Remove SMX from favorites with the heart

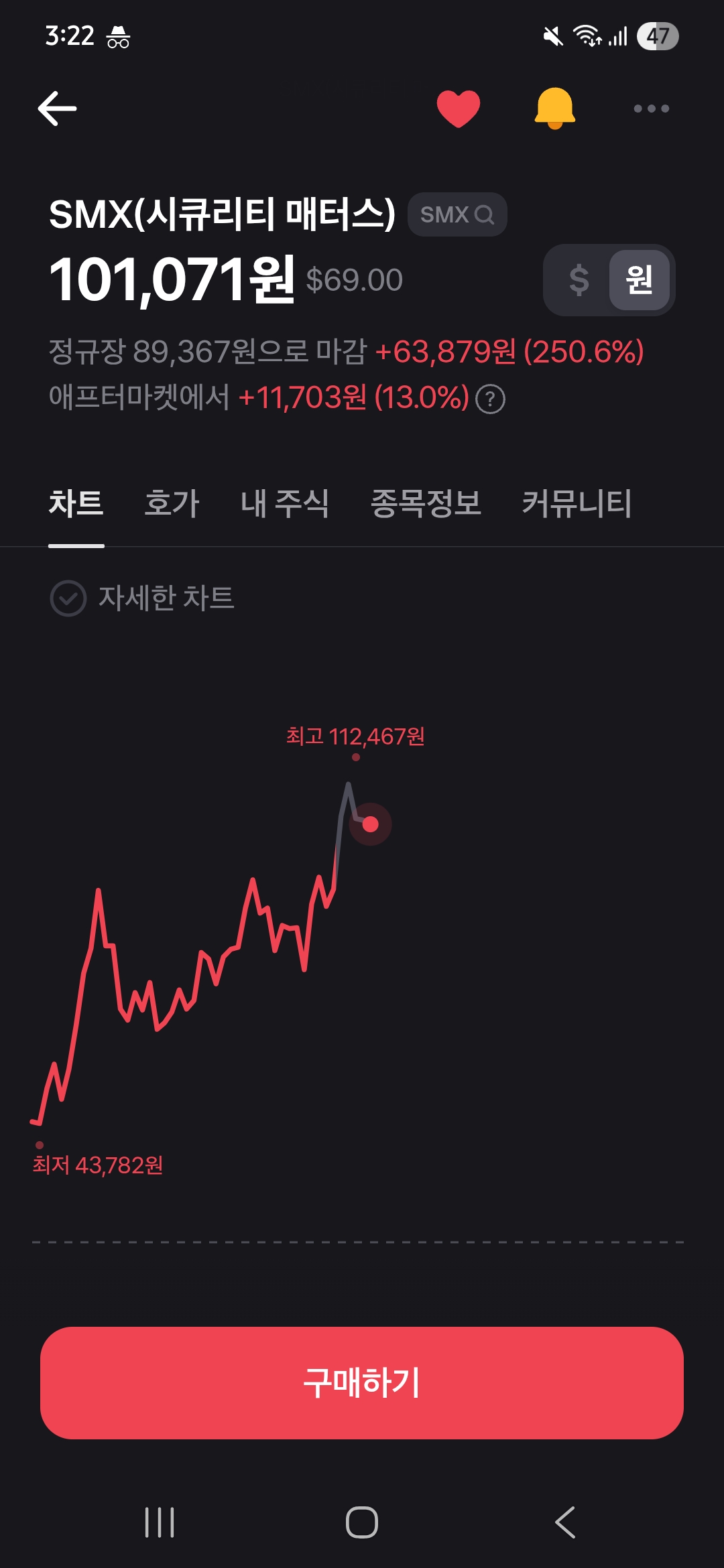(x=459, y=109)
